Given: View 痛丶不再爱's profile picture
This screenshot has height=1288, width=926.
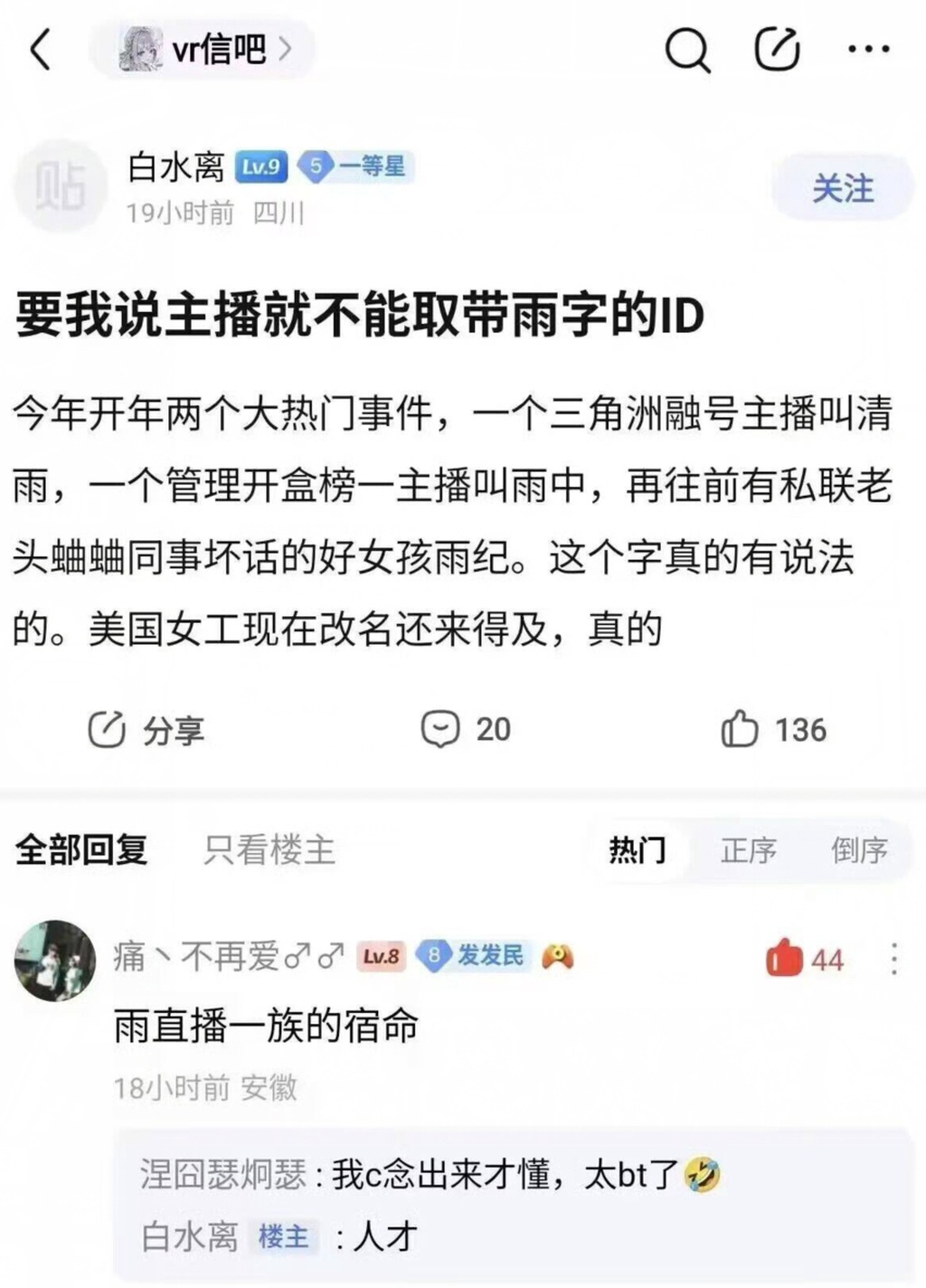Looking at the screenshot, I should pyautogui.click(x=56, y=961).
